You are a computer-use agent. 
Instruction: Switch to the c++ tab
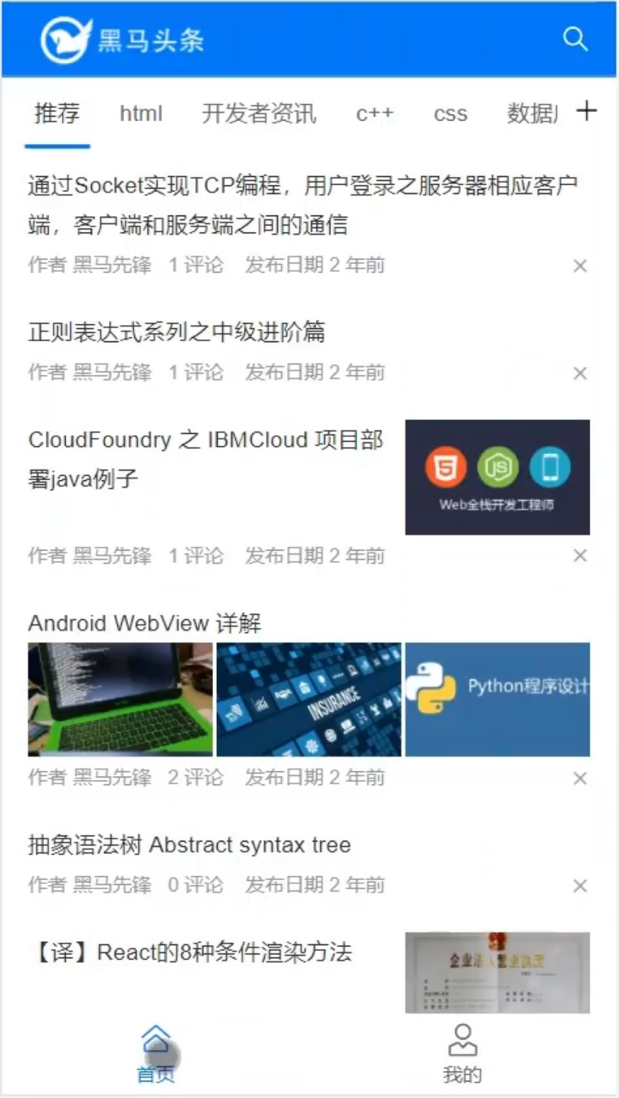(375, 113)
